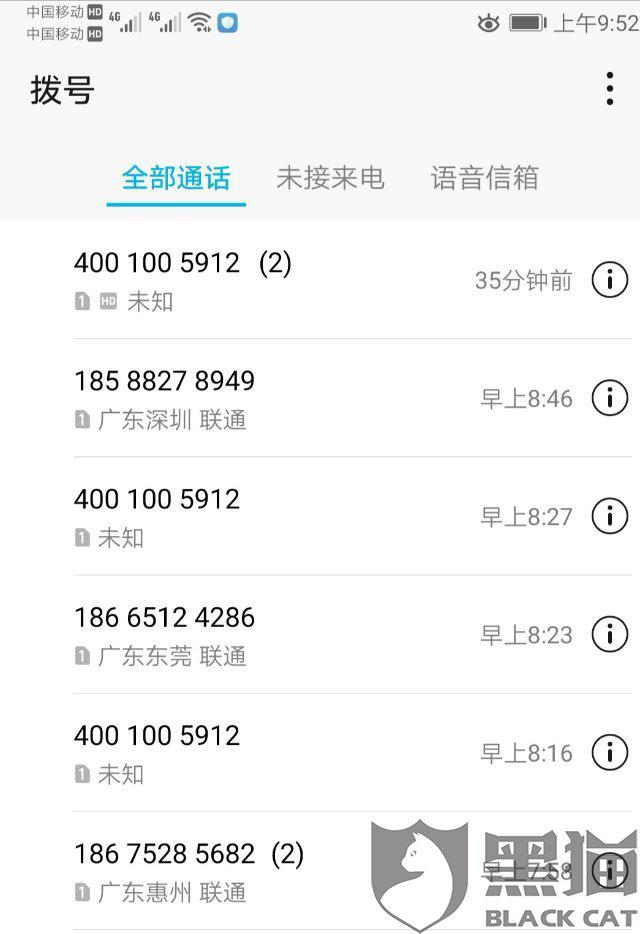Image resolution: width=640 pixels, height=934 pixels.
Task: View info for the 早上8:16 call
Action: pos(609,753)
